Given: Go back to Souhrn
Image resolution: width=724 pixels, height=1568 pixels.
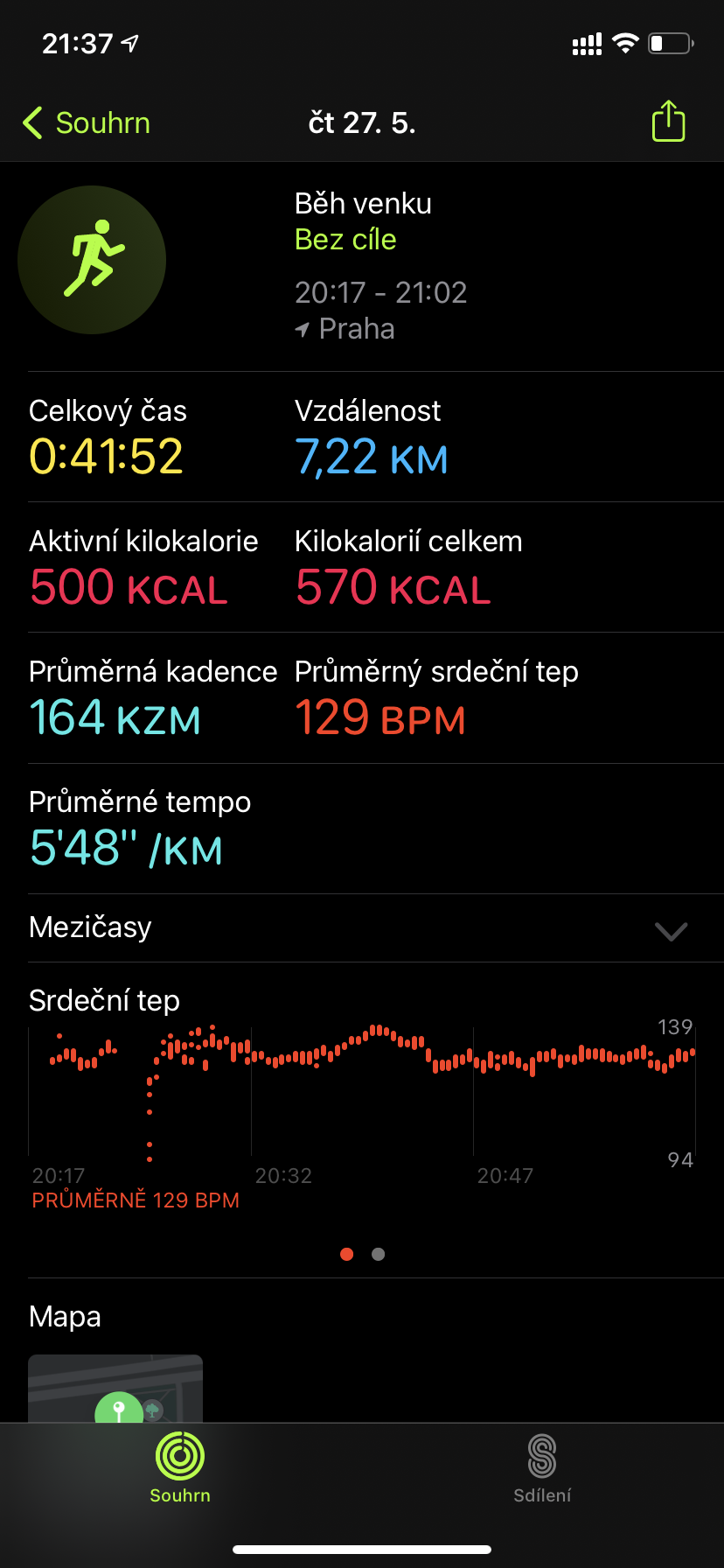Looking at the screenshot, I should 87,123.
